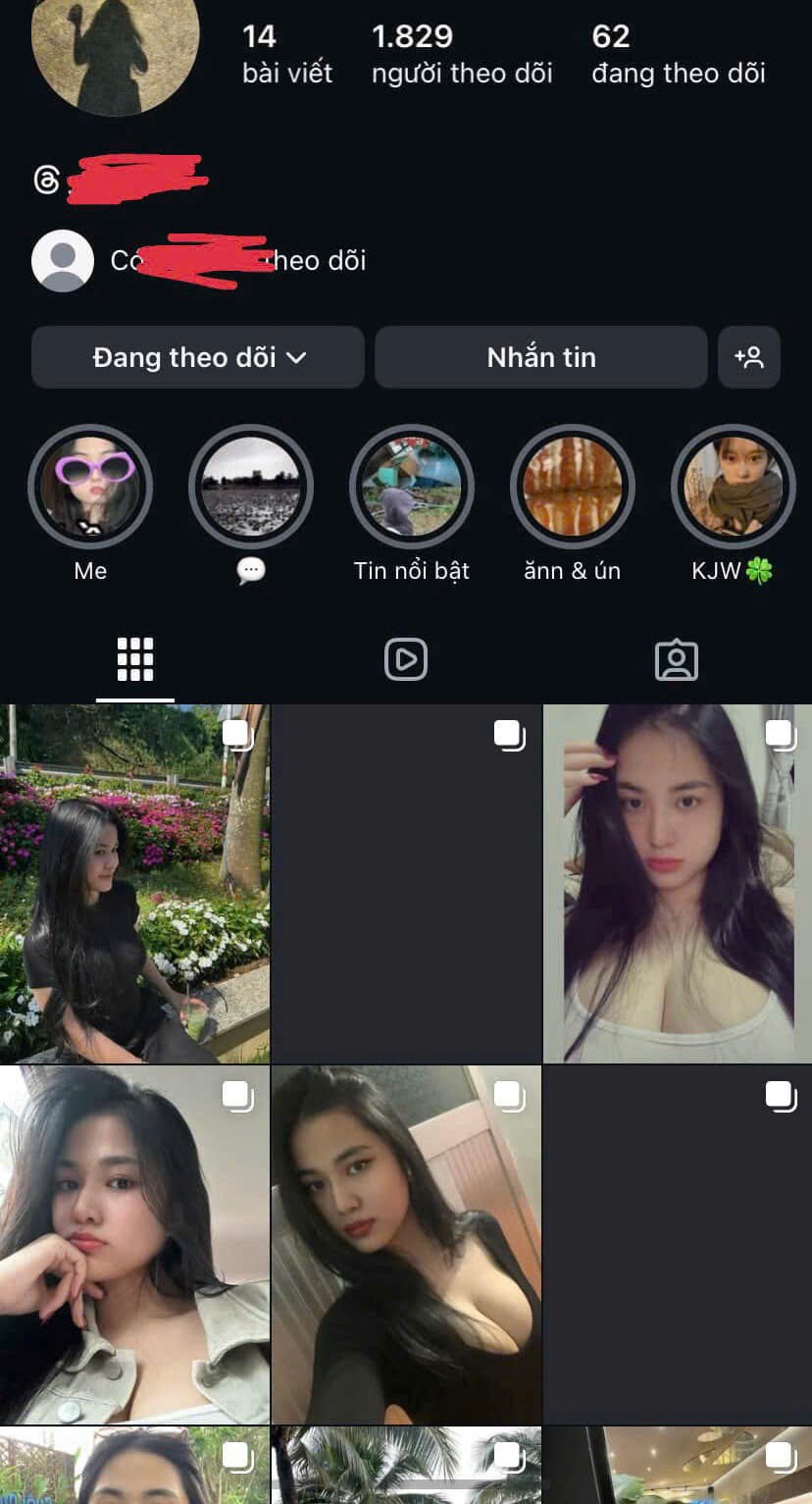
Task: Select the posts grid tab
Action: (x=135, y=659)
